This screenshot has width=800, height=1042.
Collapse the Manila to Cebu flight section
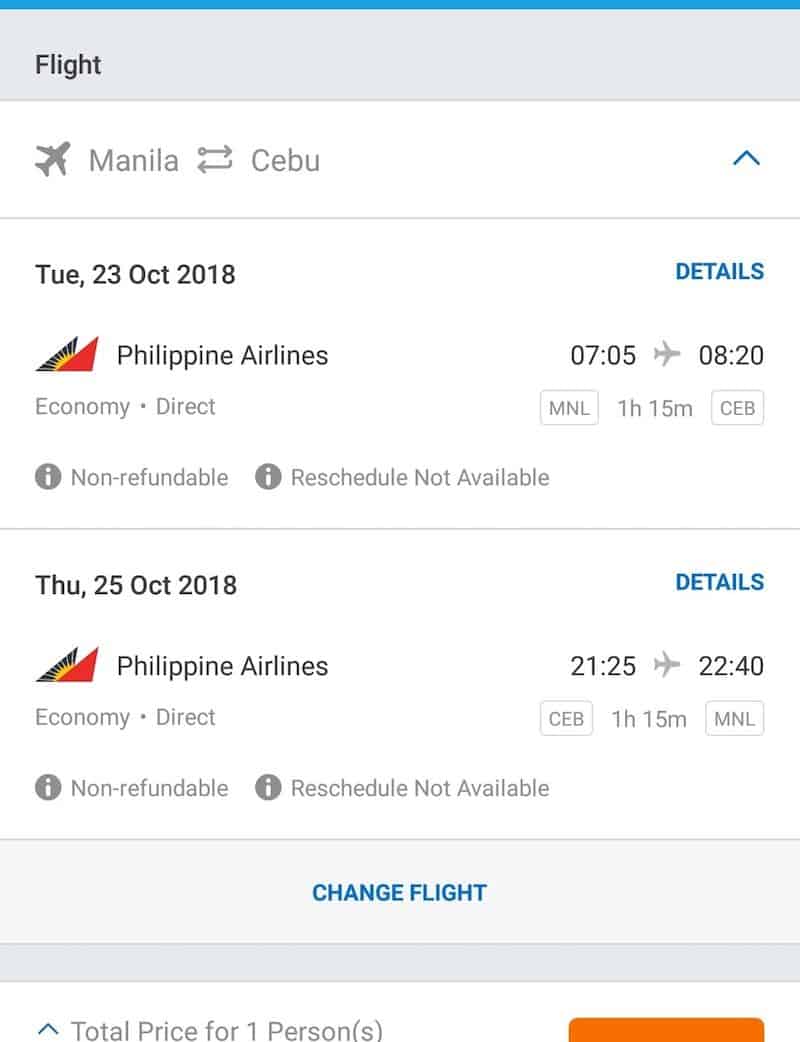pyautogui.click(x=746, y=159)
